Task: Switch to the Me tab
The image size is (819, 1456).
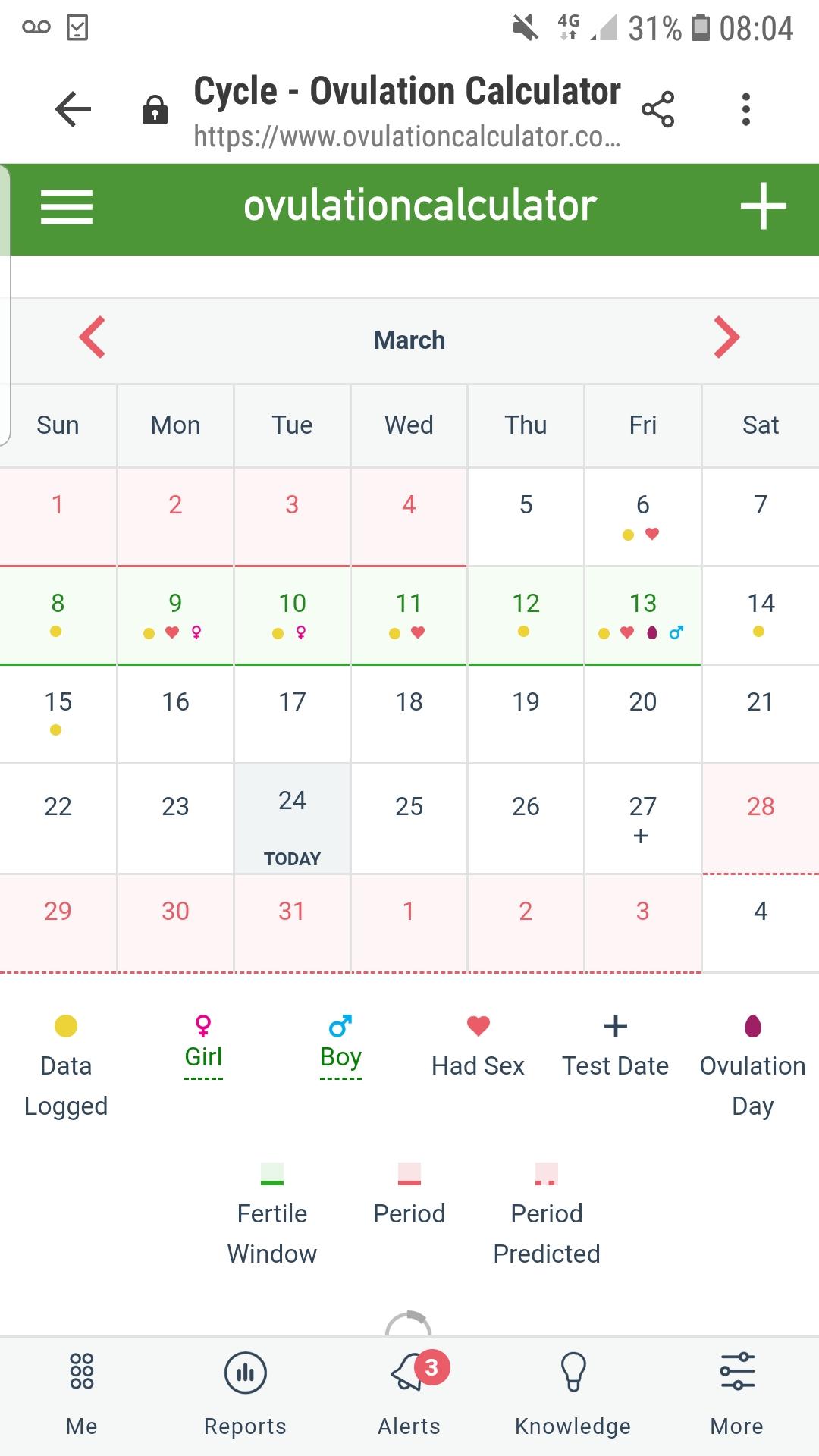Action: [82, 1395]
